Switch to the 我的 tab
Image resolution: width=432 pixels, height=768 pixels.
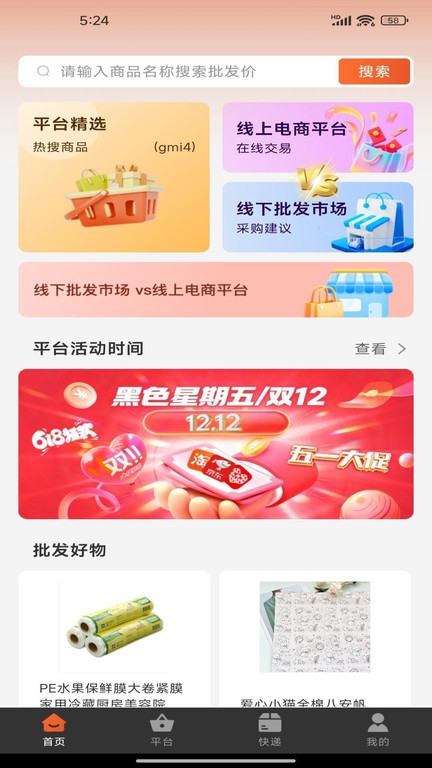378,730
